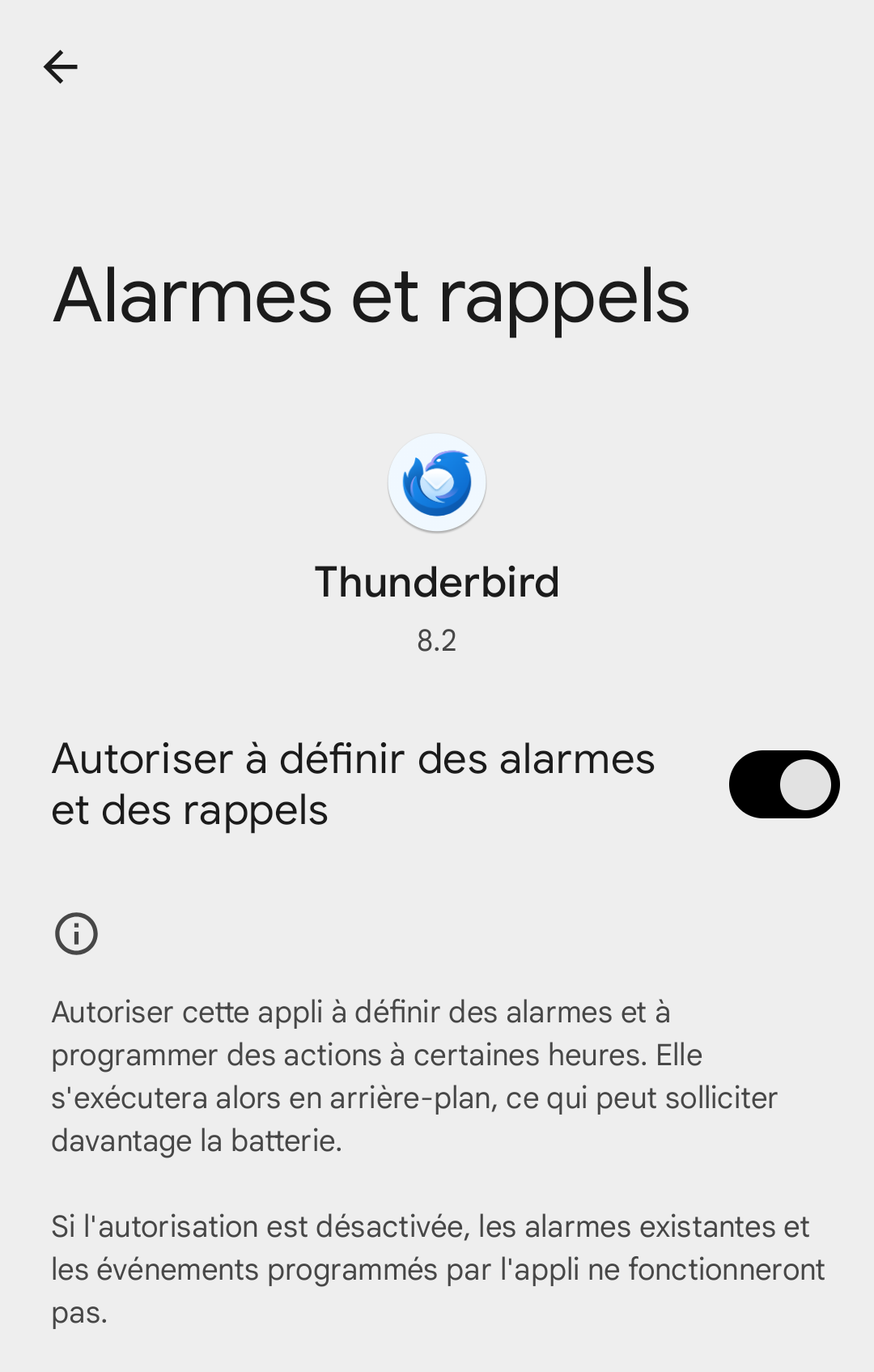This screenshot has width=874, height=1372.
Task: Click the navigation arrow to go back
Action: click(62, 67)
